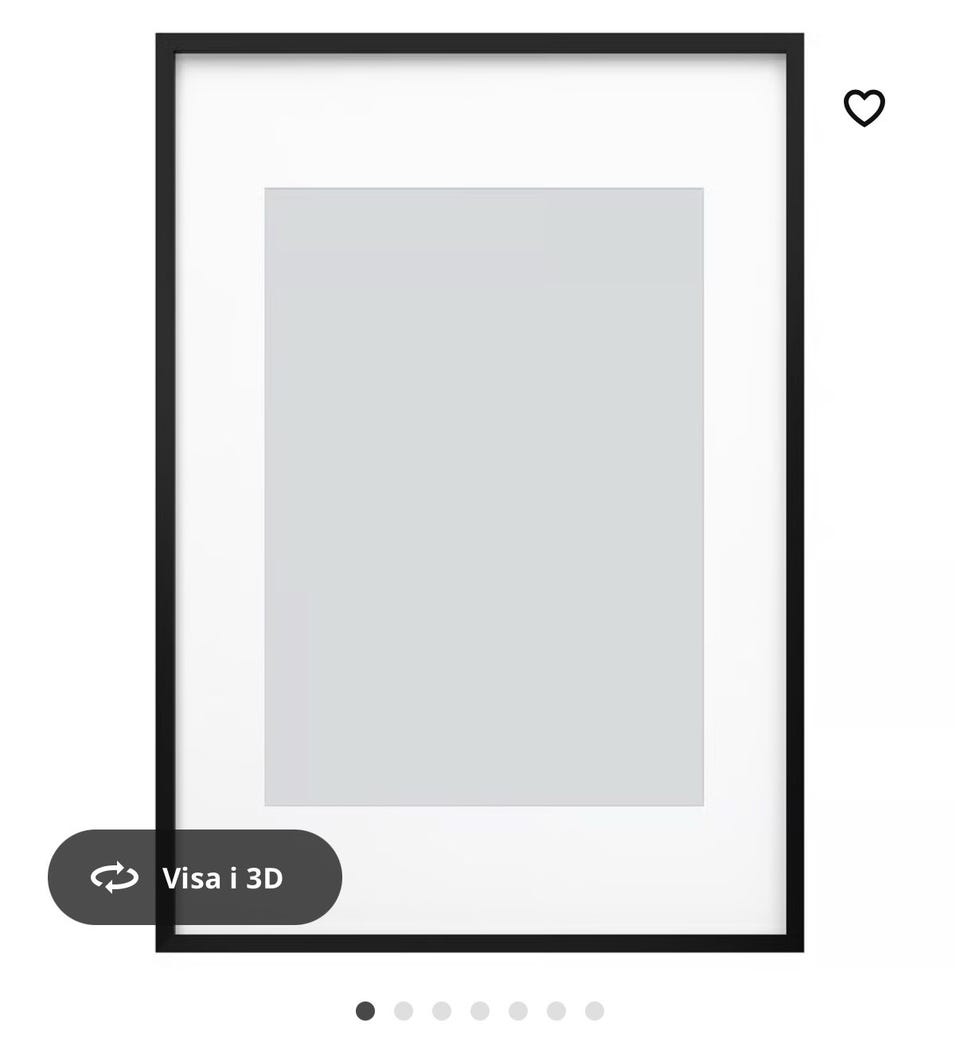The height and width of the screenshot is (1058, 960).
Task: Select the second carousel dot
Action: pos(404,1011)
